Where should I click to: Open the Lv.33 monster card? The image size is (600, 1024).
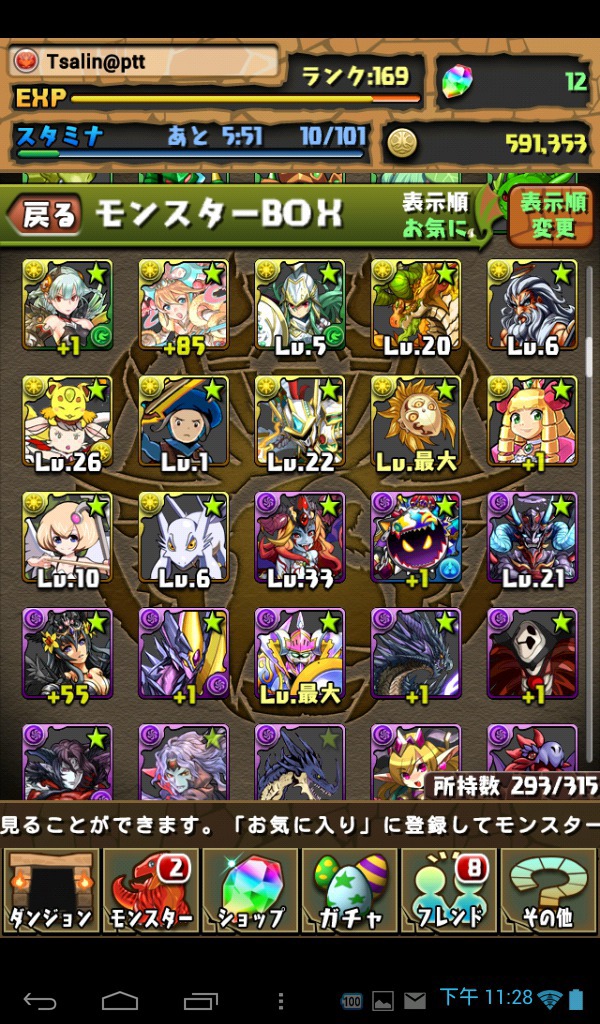coord(299,538)
